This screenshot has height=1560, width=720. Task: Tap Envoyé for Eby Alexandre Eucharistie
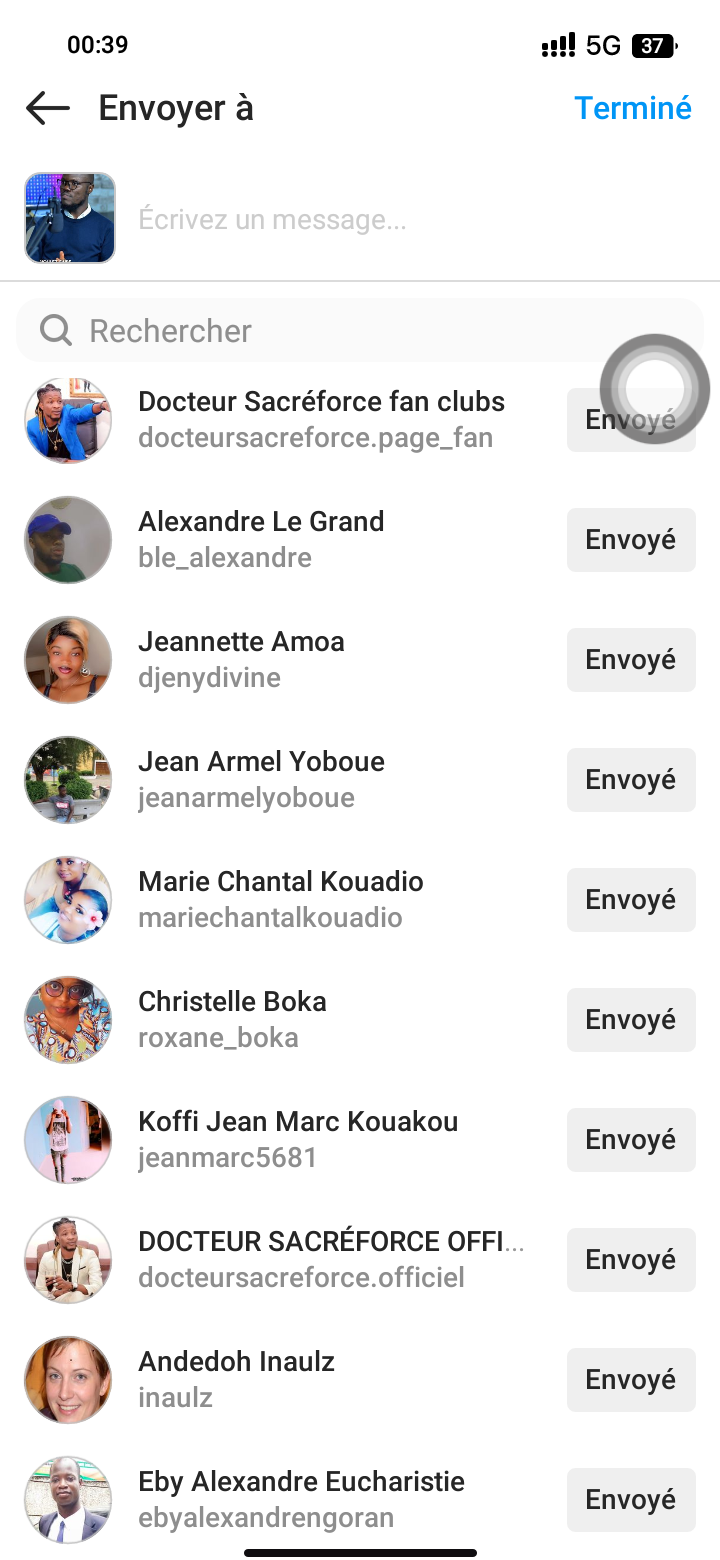[631, 1500]
